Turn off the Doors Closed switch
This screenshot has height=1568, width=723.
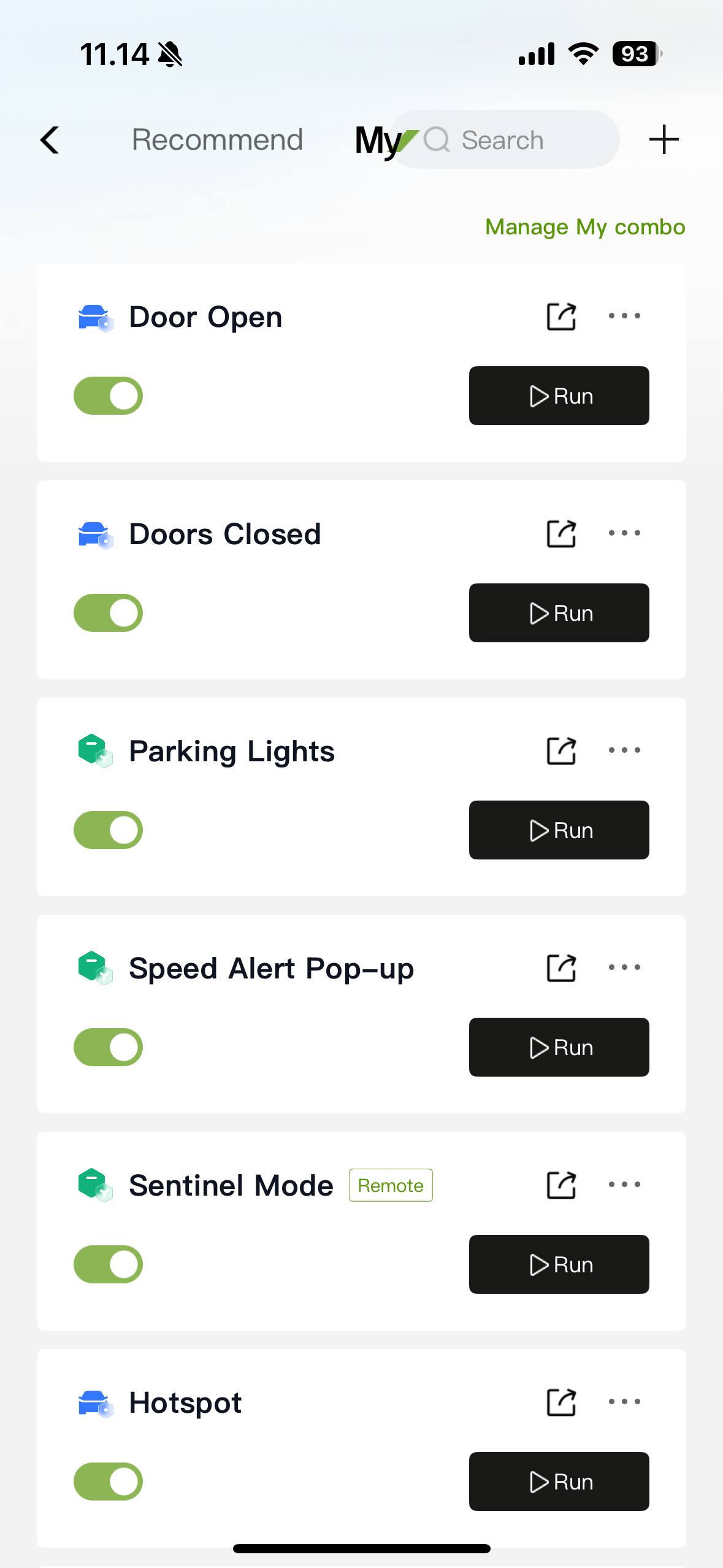(x=109, y=613)
